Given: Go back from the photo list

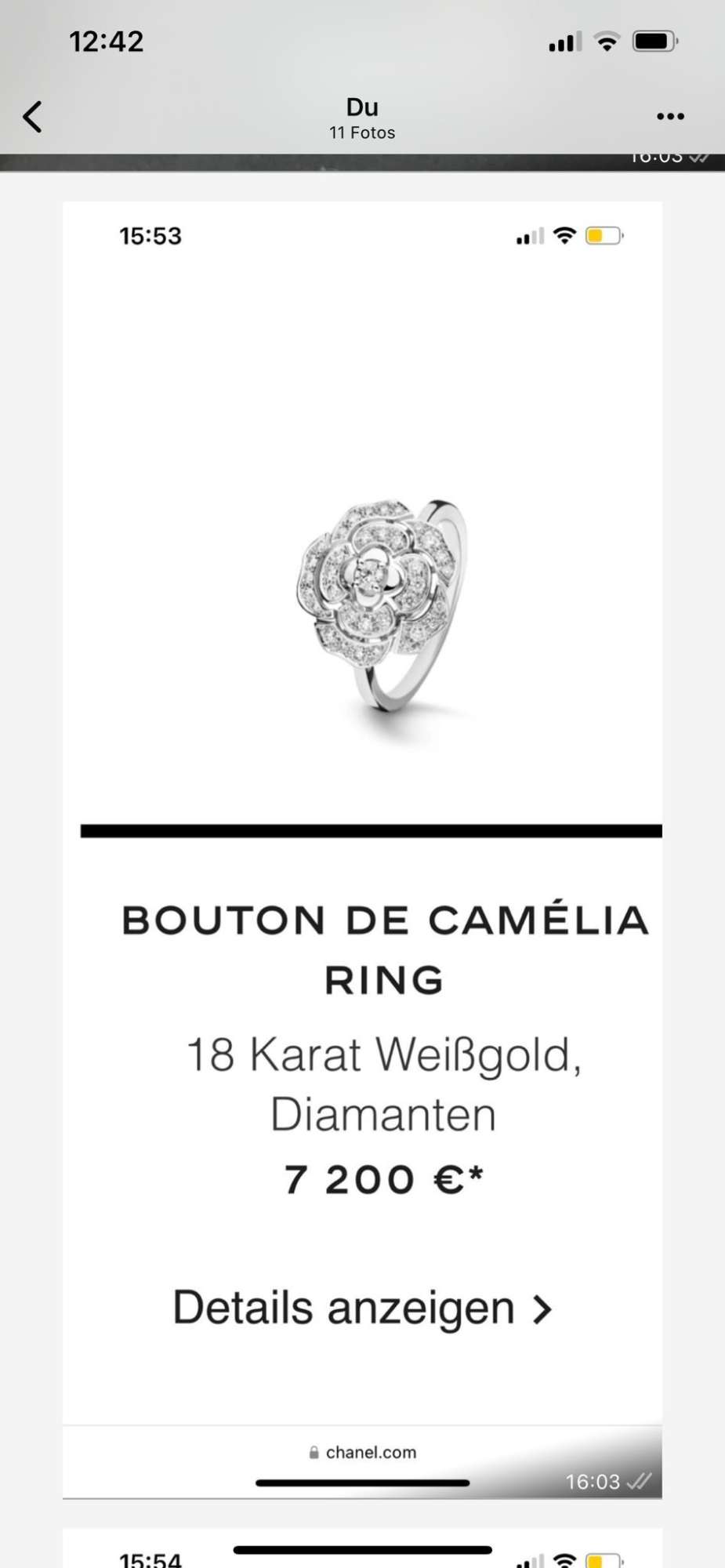Looking at the screenshot, I should click(32, 118).
